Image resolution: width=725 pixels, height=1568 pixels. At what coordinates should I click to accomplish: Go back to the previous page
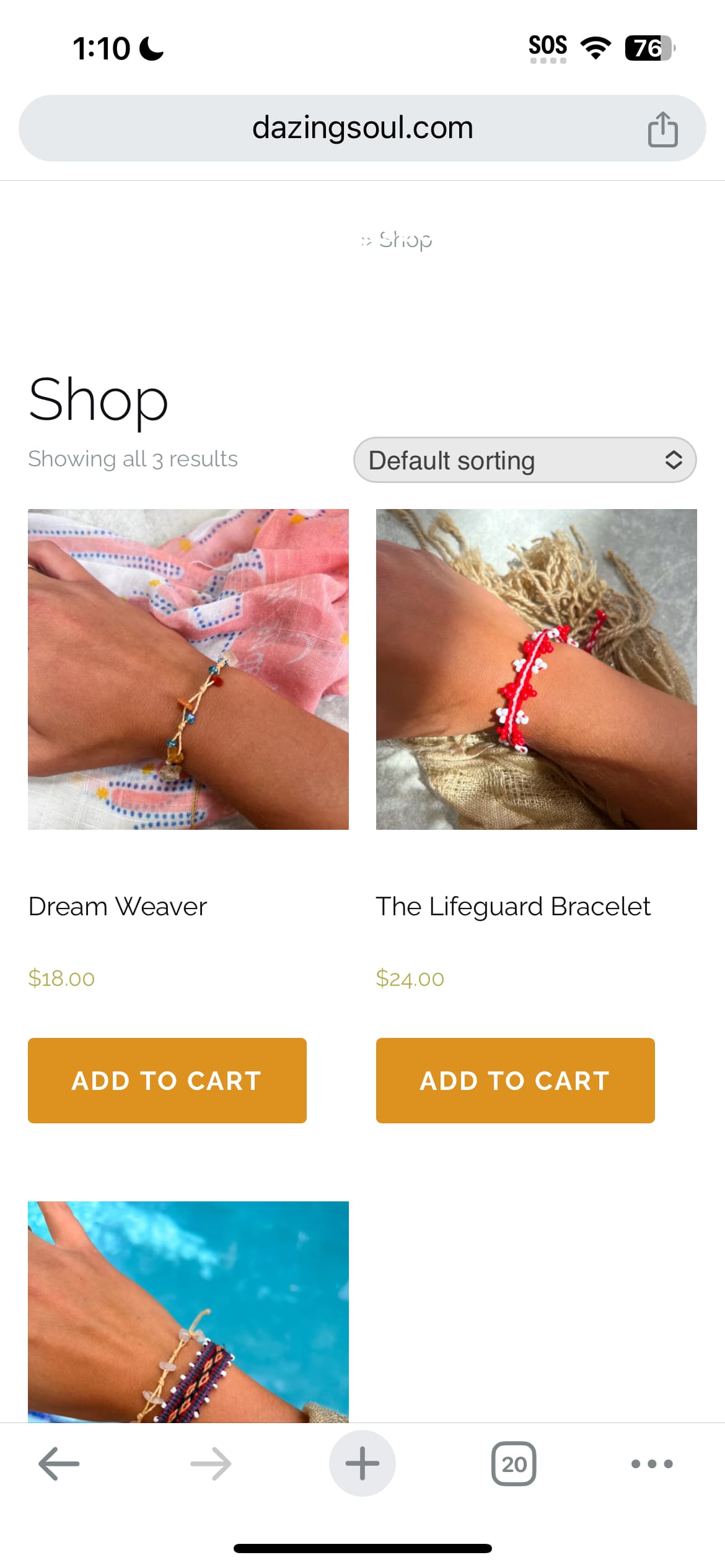pos(59,1463)
